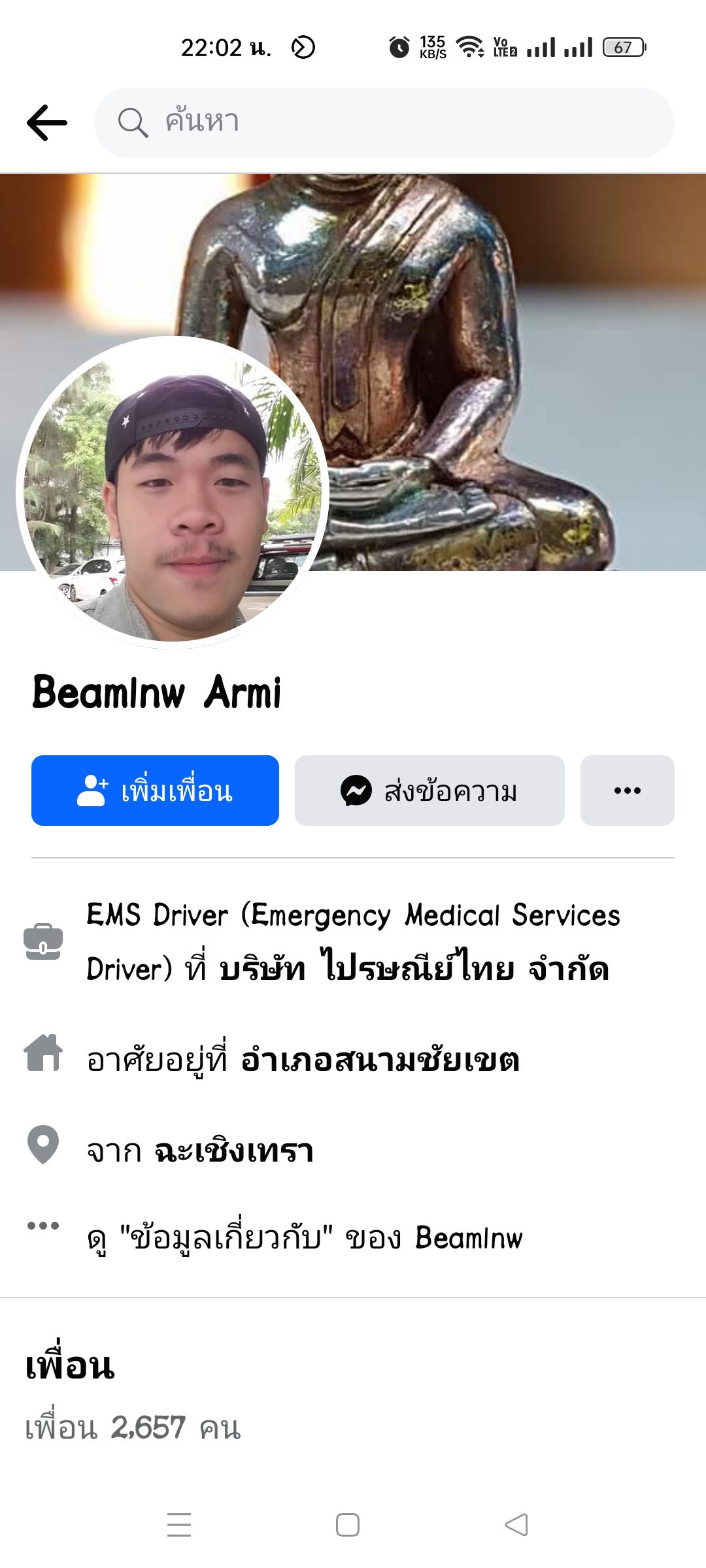Open the profile picture

point(173,493)
